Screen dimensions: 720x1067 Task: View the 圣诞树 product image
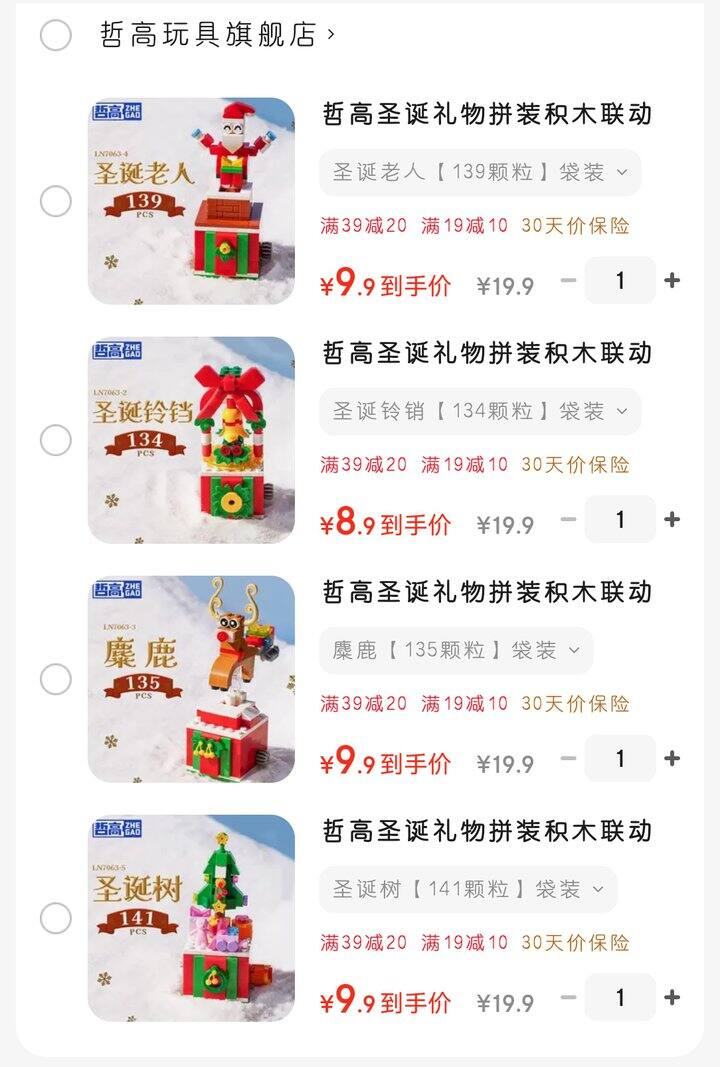pos(191,918)
